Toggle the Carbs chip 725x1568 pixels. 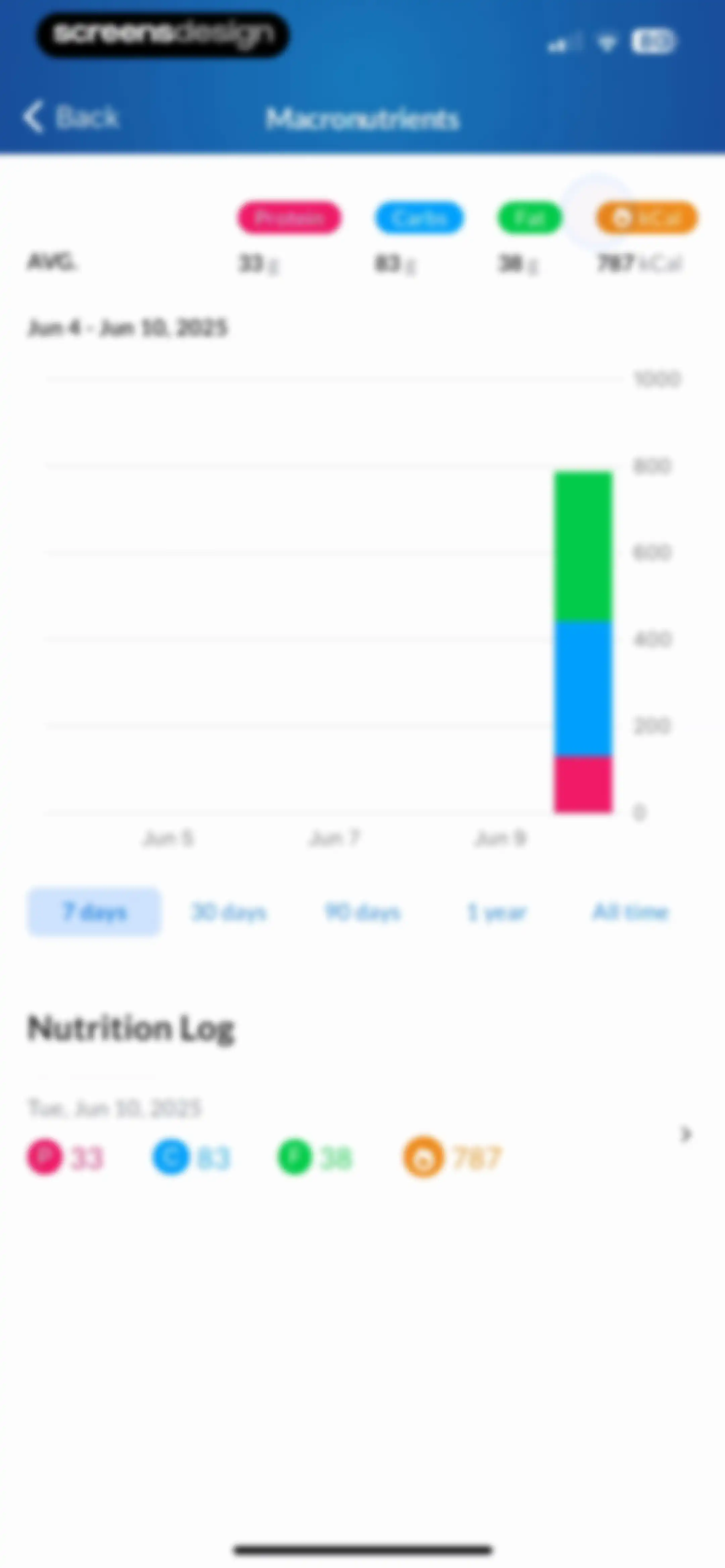420,218
